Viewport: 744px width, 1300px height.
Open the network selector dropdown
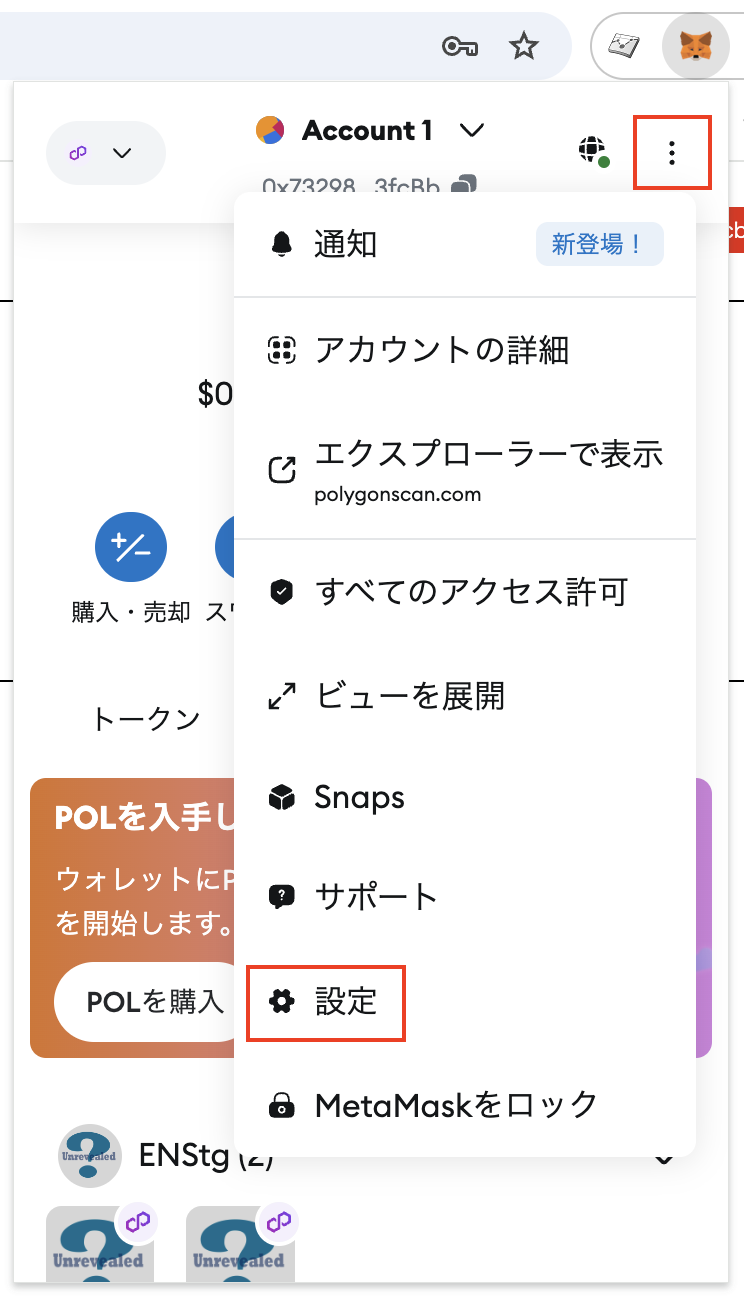click(106, 153)
